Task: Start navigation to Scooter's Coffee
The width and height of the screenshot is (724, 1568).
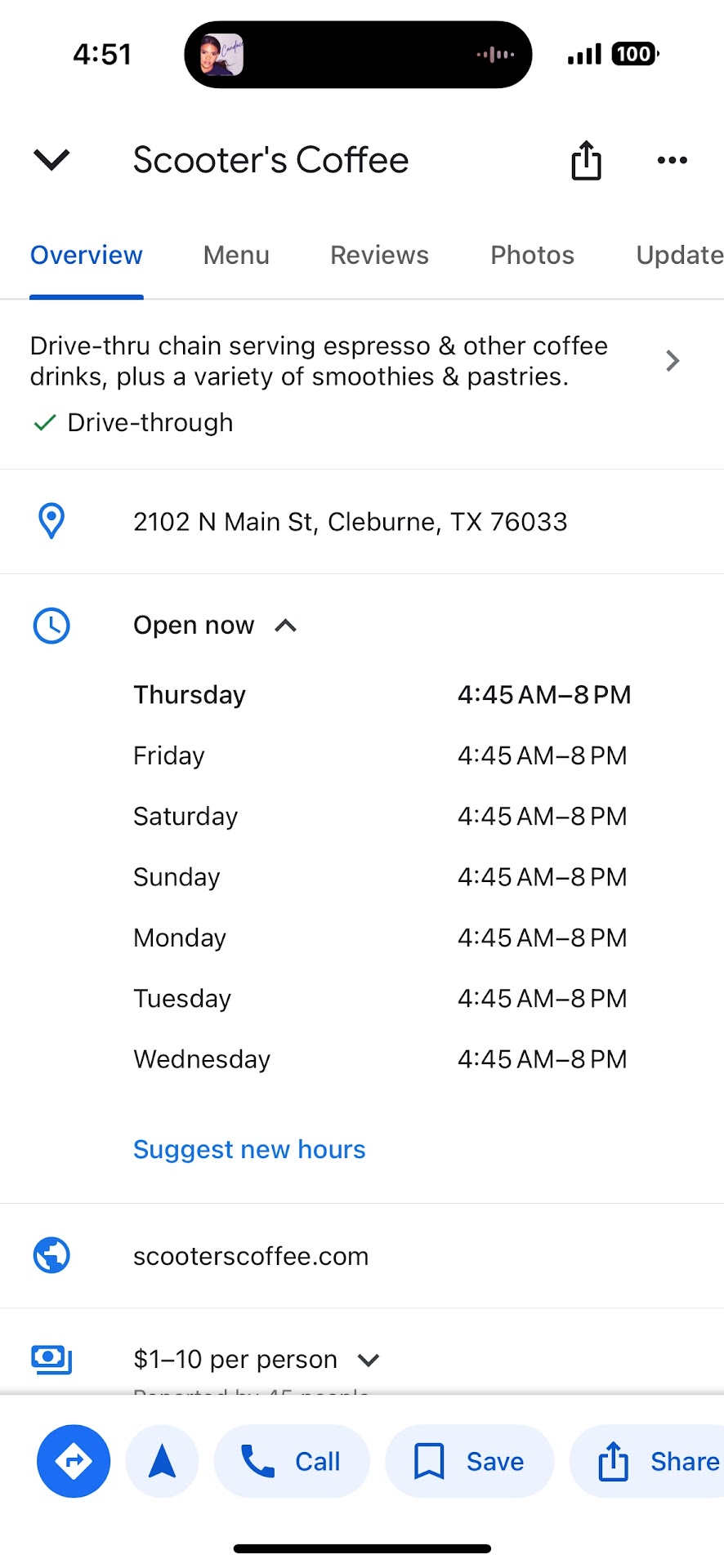Action: 162,1462
